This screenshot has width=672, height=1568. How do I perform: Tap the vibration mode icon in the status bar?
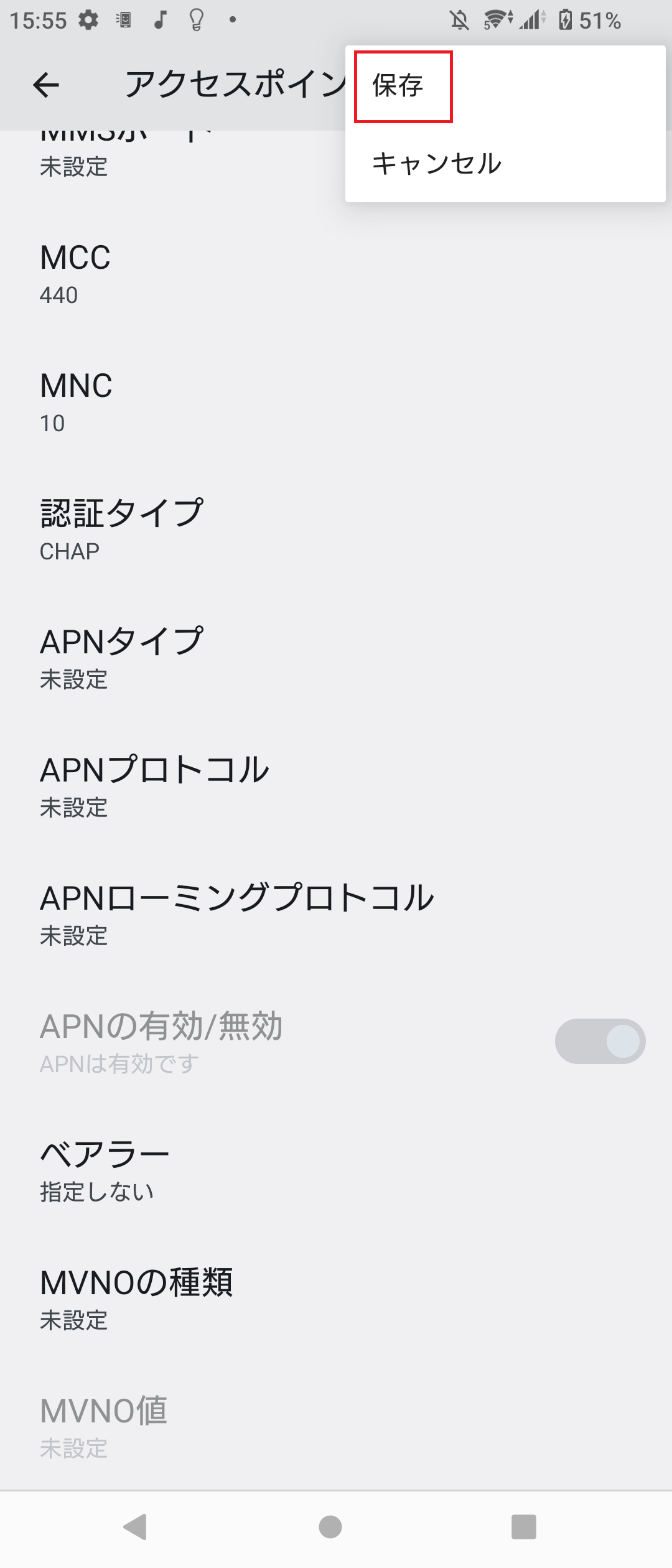coord(124,21)
